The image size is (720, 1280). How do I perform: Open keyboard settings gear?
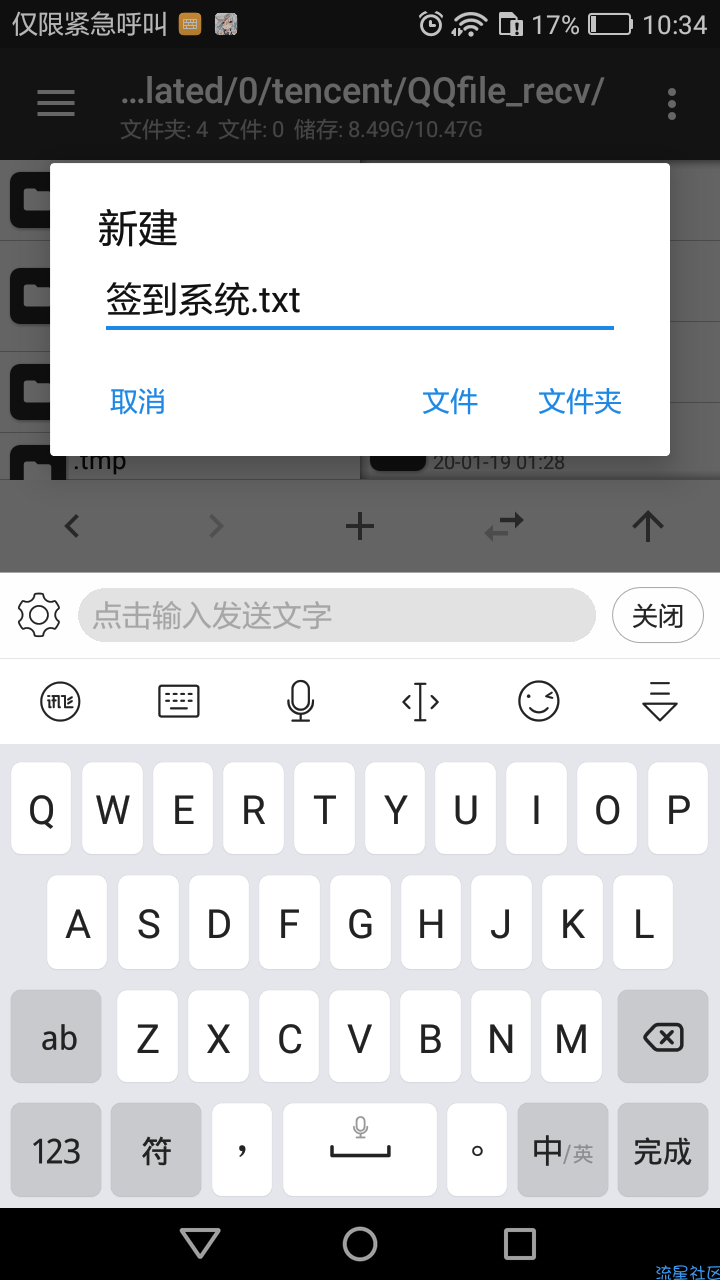[39, 615]
